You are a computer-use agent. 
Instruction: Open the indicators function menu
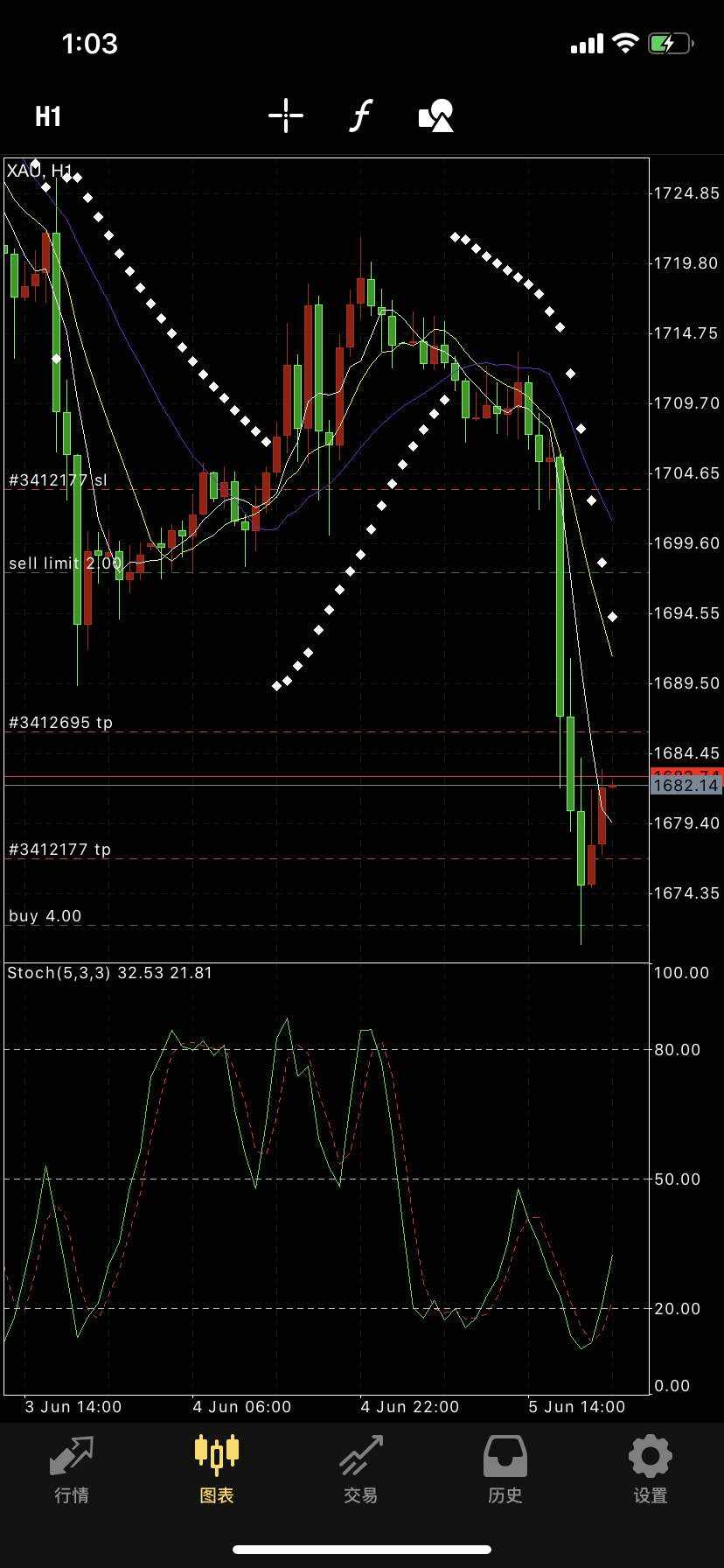[x=361, y=115]
